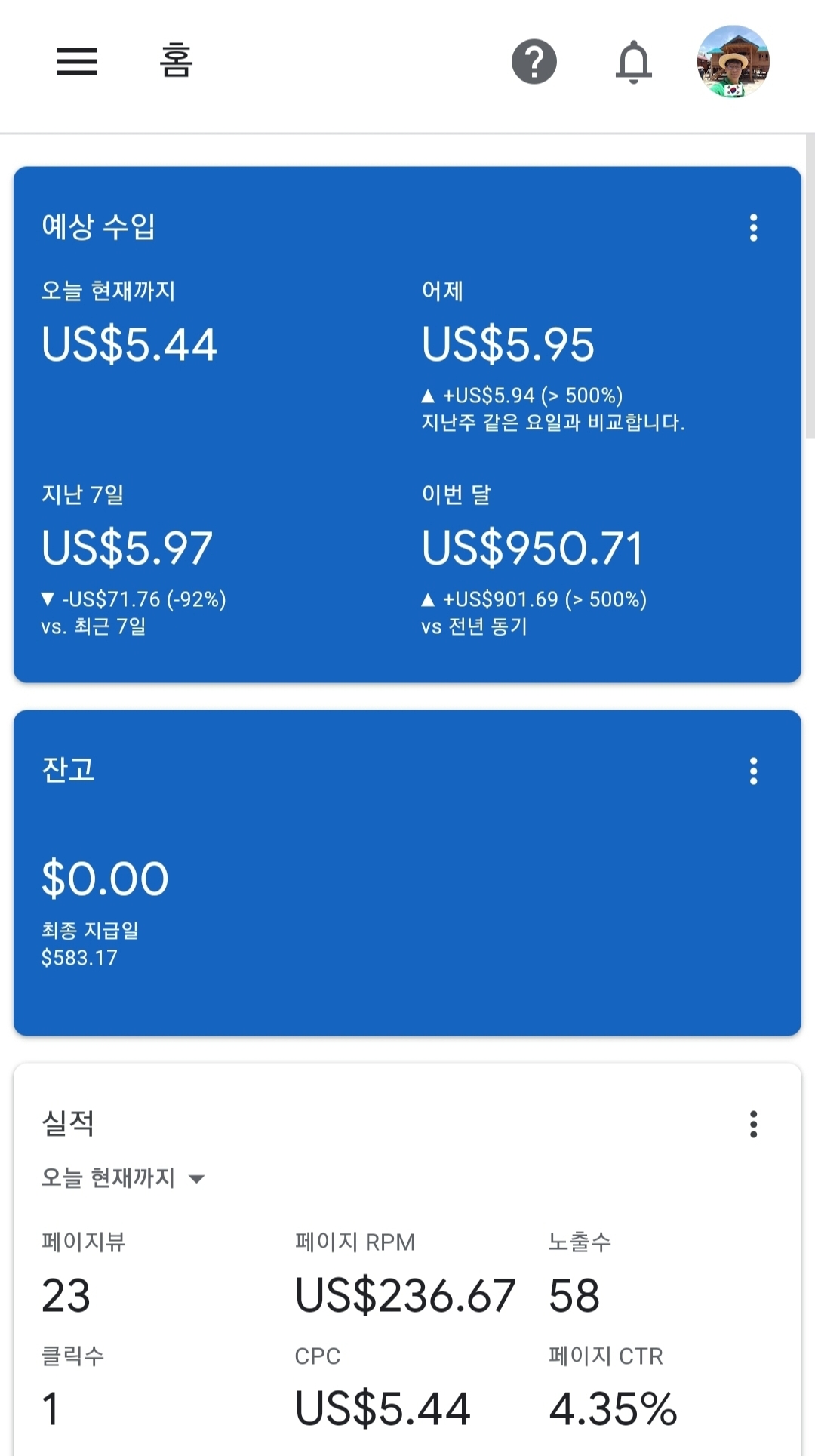The height and width of the screenshot is (1456, 815).
Task: Open overflow menu on 실적 card
Action: [753, 1124]
